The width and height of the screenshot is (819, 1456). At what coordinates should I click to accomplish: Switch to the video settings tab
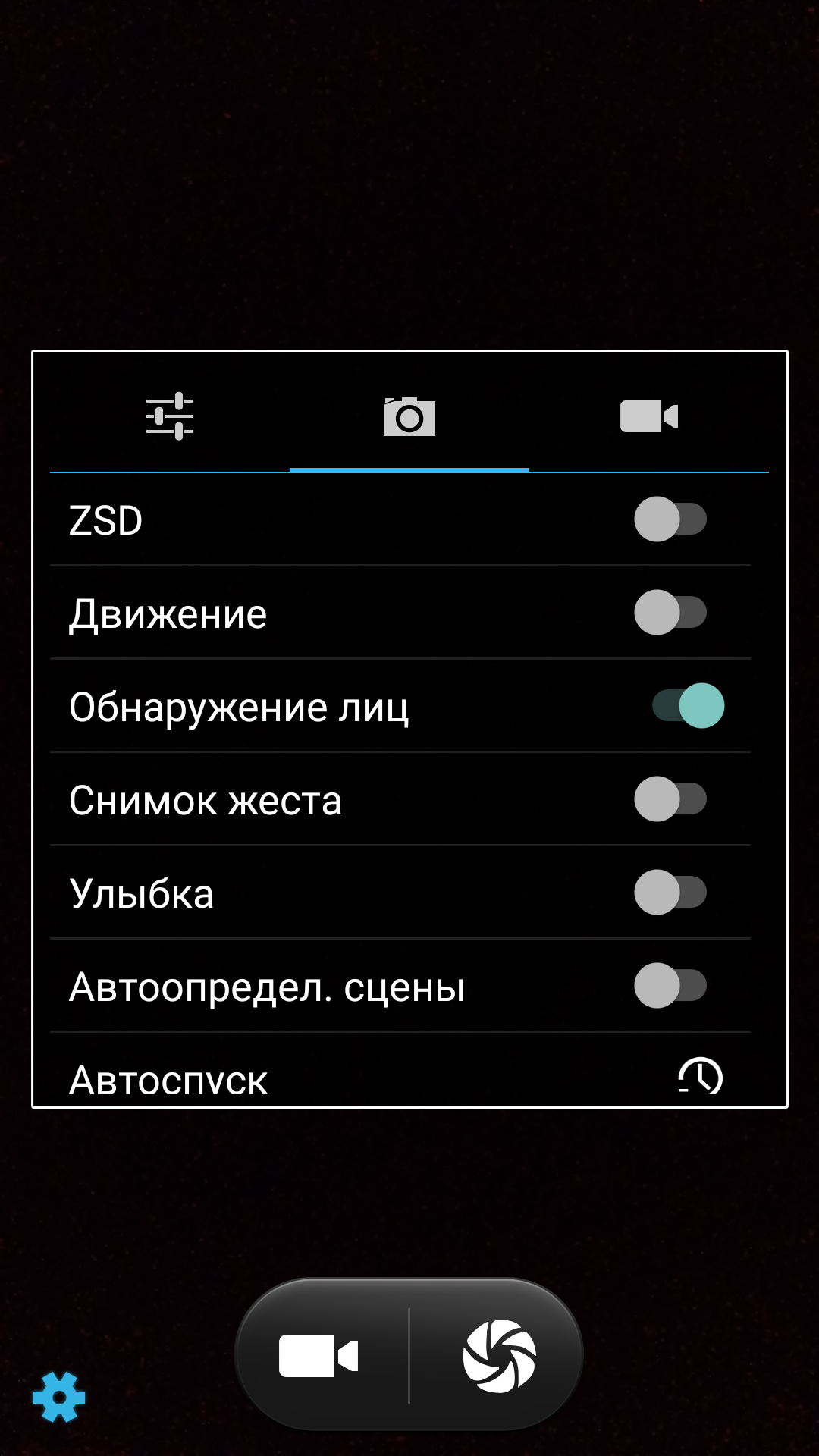tap(649, 416)
